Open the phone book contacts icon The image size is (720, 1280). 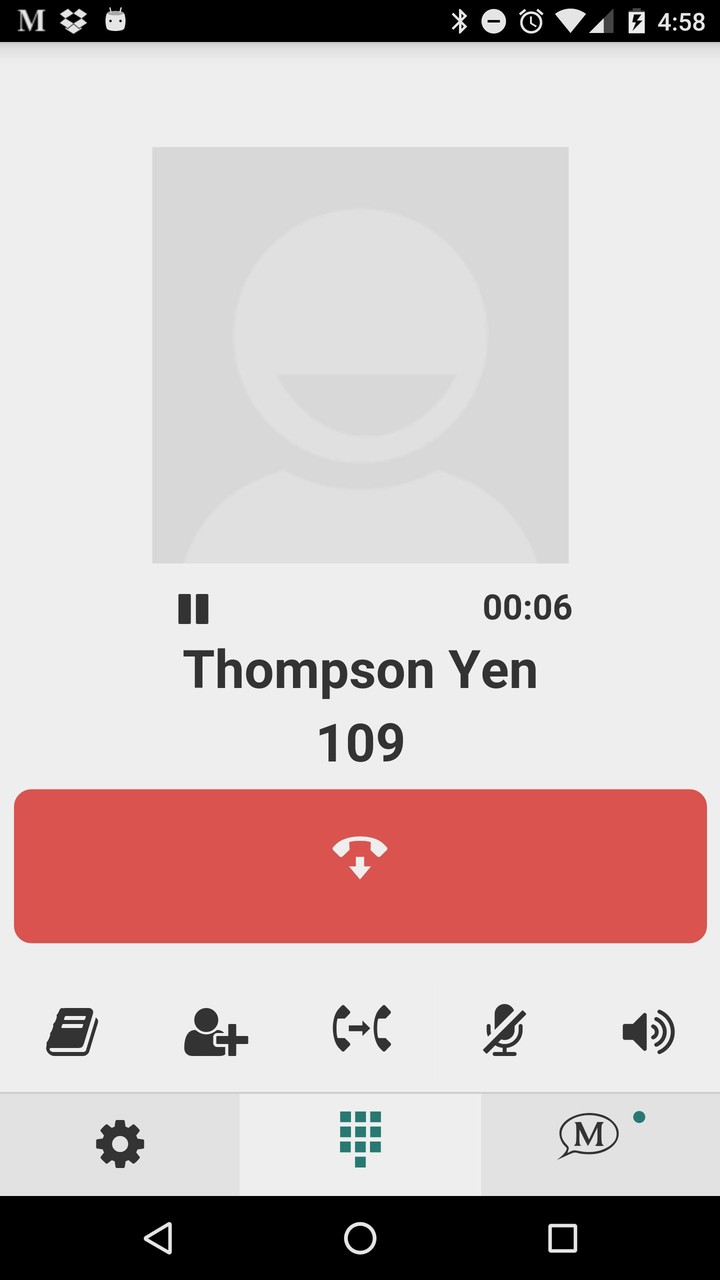(x=71, y=1032)
